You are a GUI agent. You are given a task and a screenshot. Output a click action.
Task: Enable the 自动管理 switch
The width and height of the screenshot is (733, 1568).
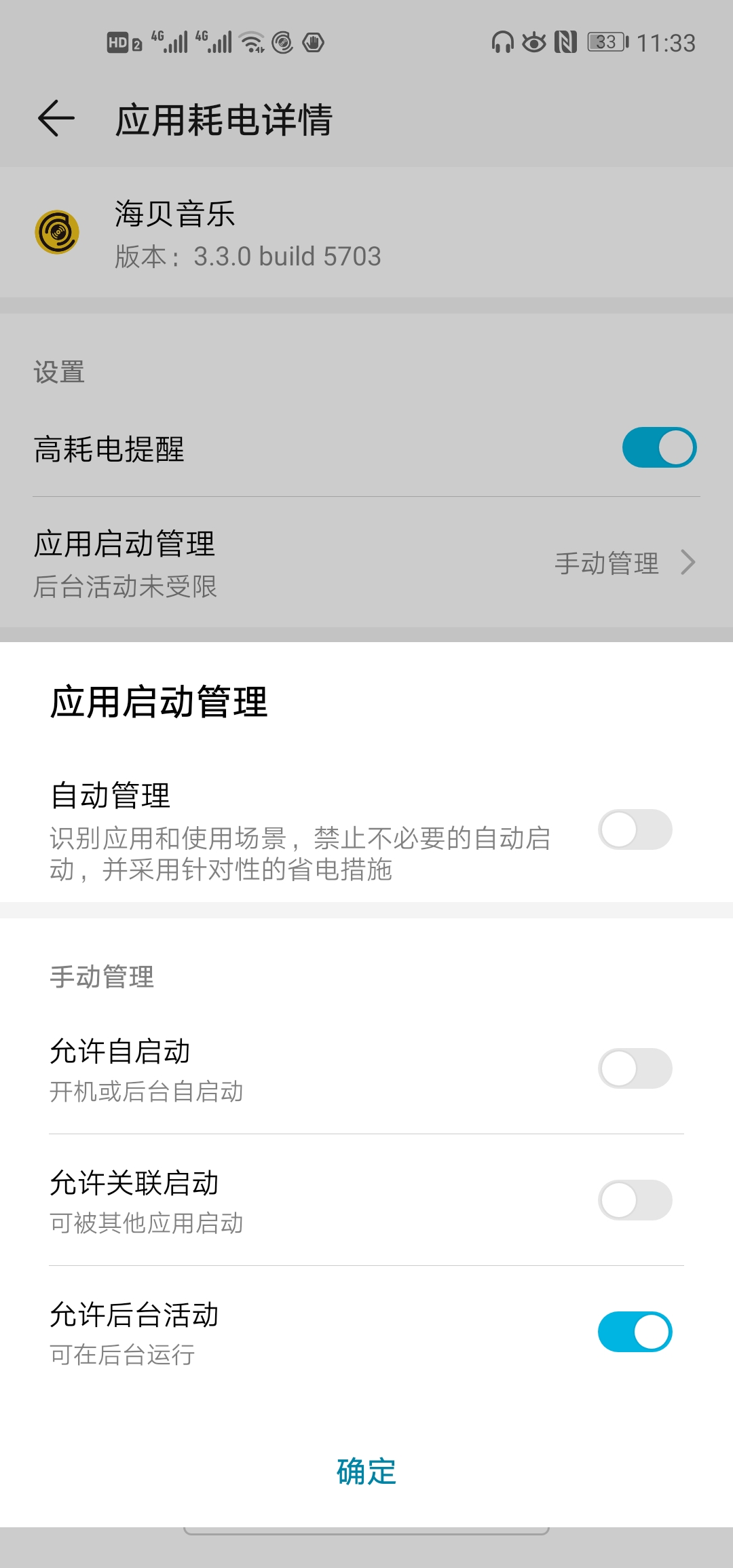pyautogui.click(x=635, y=829)
